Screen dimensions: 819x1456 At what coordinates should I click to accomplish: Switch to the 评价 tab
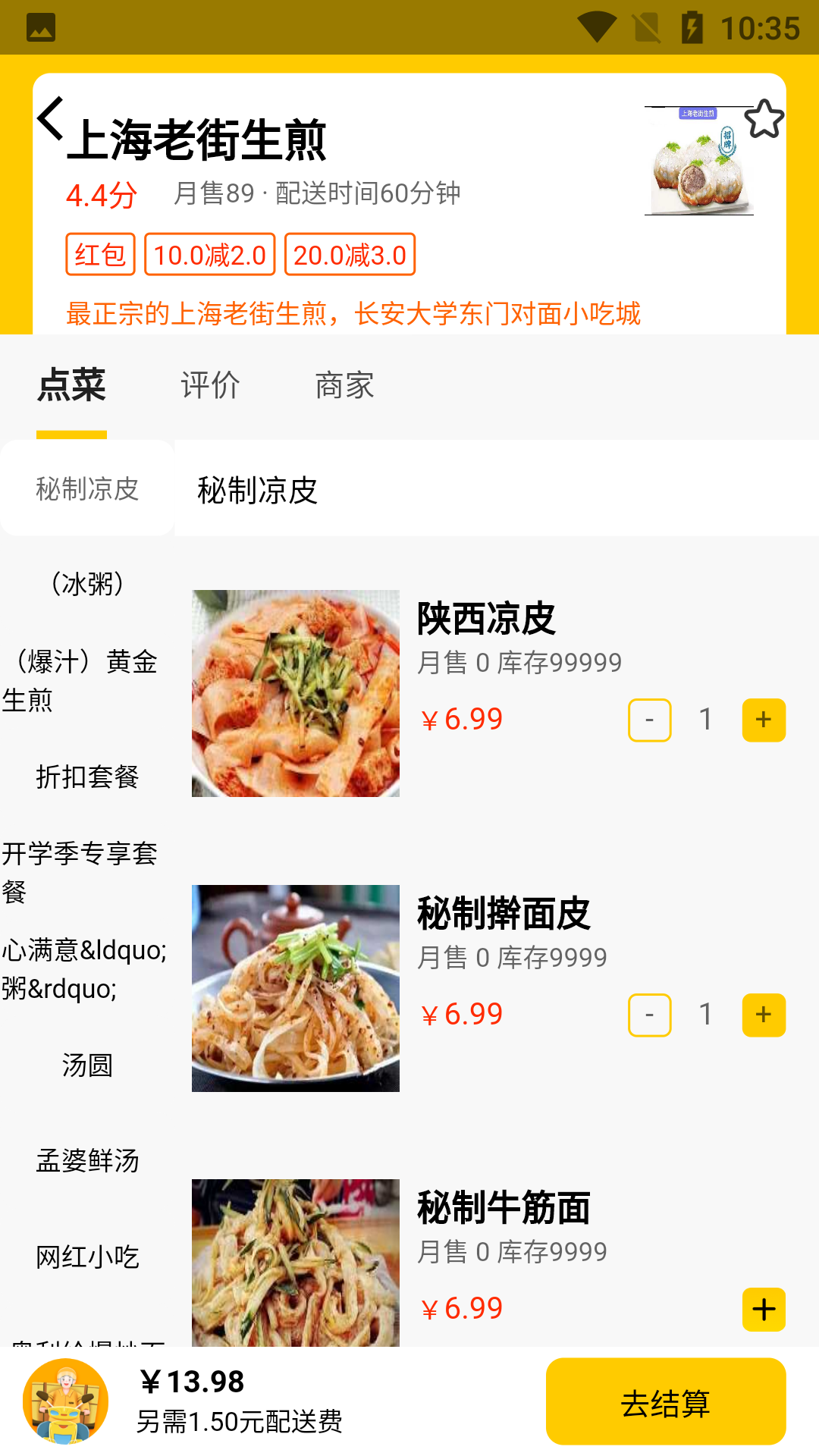210,385
